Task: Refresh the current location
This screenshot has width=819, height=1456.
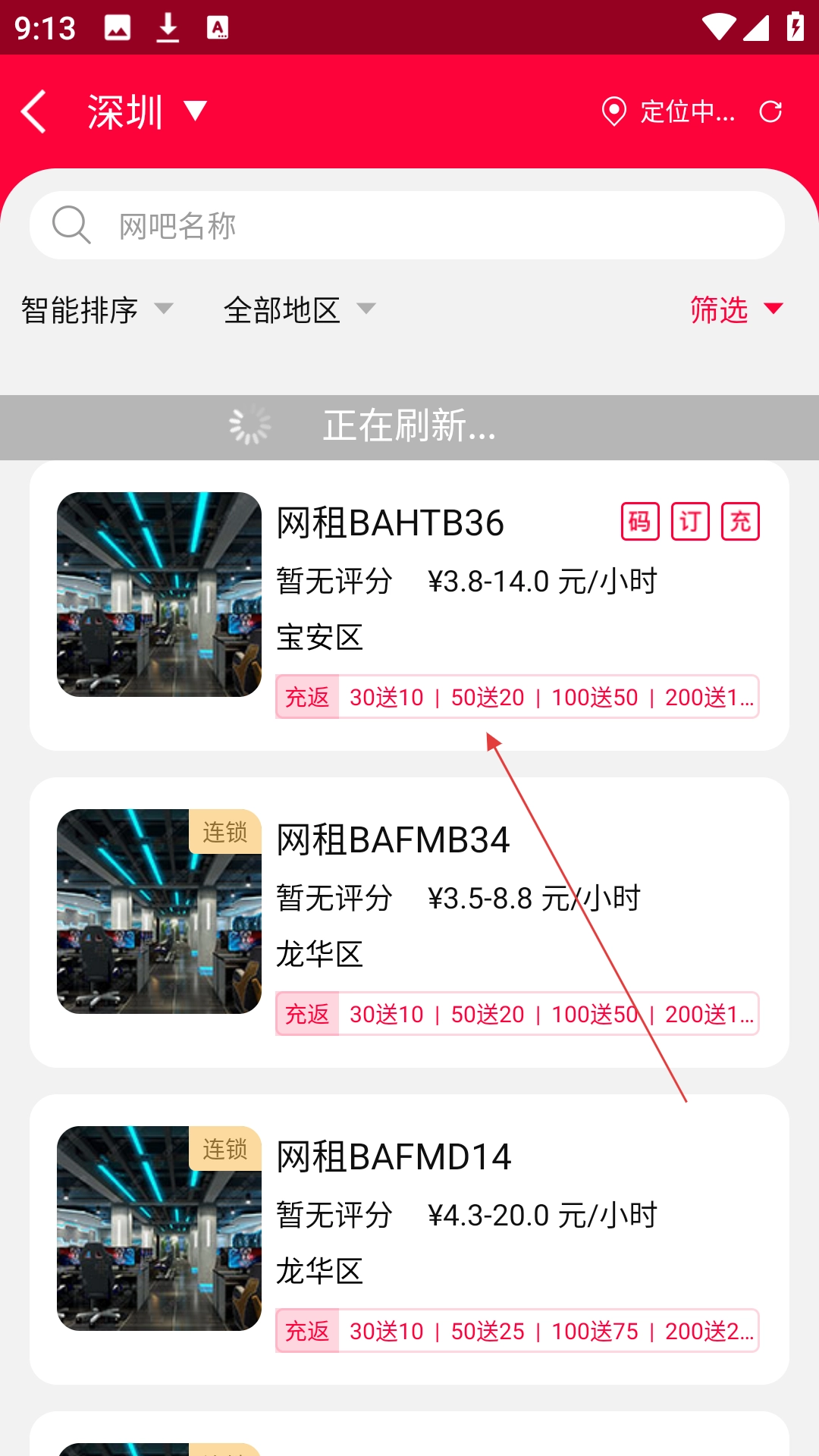Action: pos(770,112)
